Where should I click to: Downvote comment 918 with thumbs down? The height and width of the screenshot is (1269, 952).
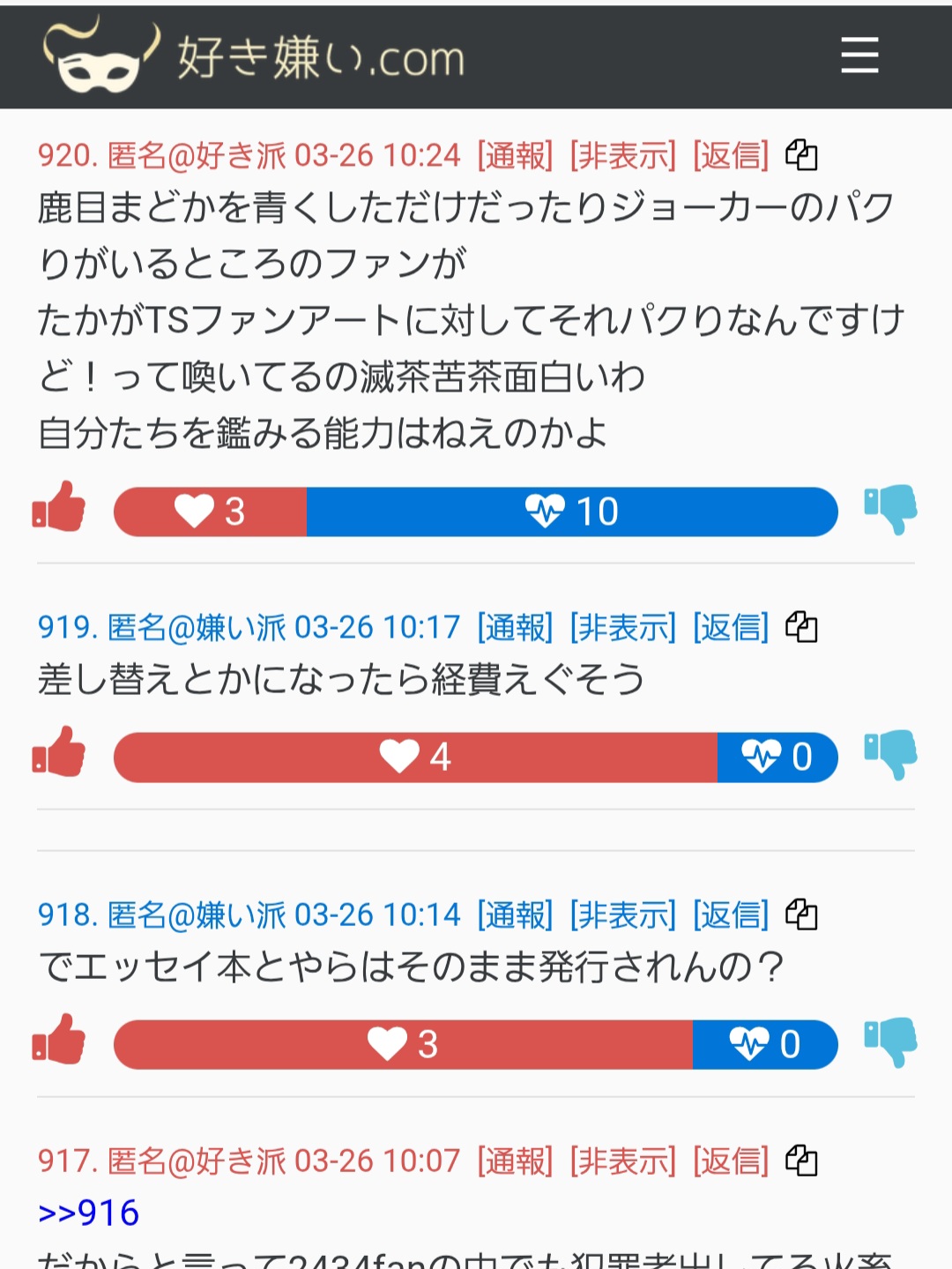(x=890, y=1041)
